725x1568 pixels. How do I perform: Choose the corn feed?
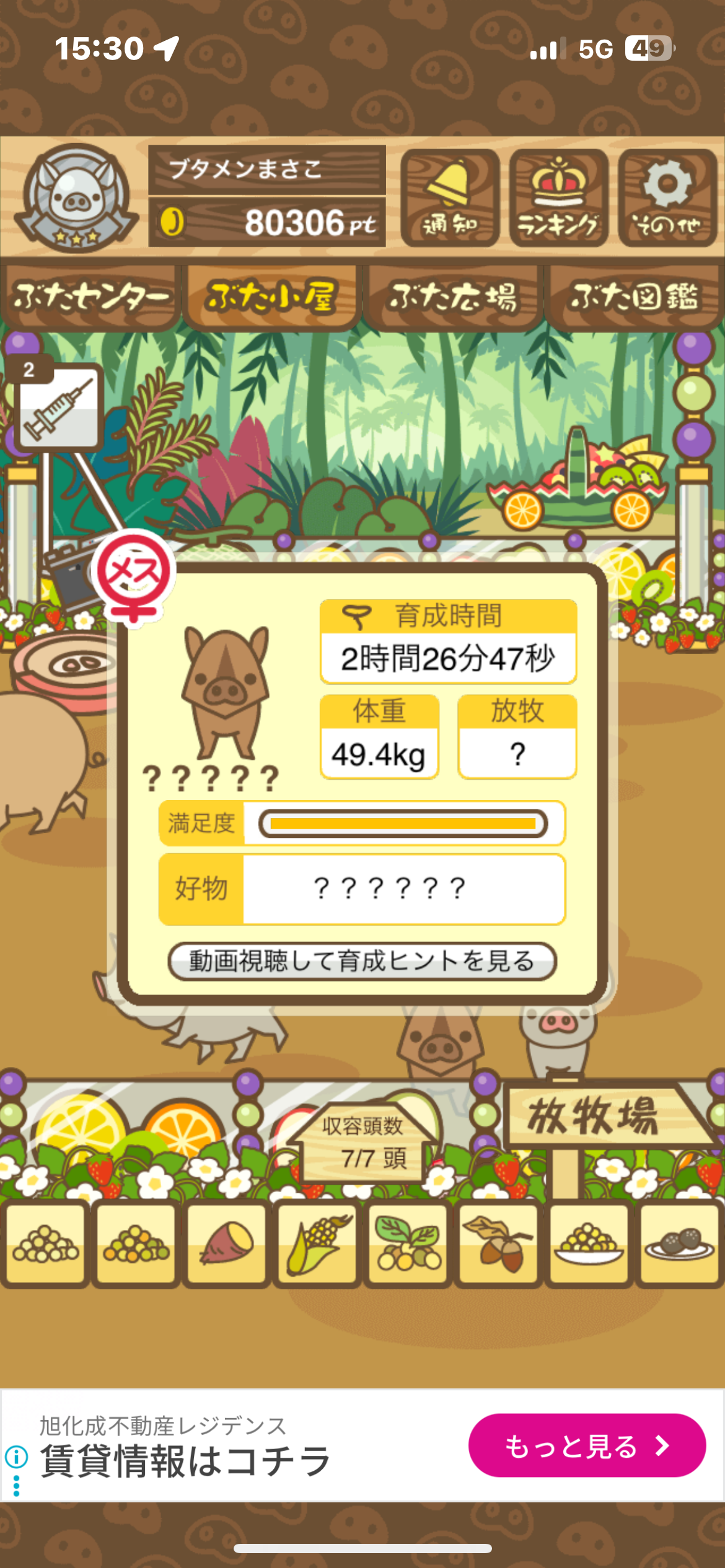click(x=317, y=1244)
